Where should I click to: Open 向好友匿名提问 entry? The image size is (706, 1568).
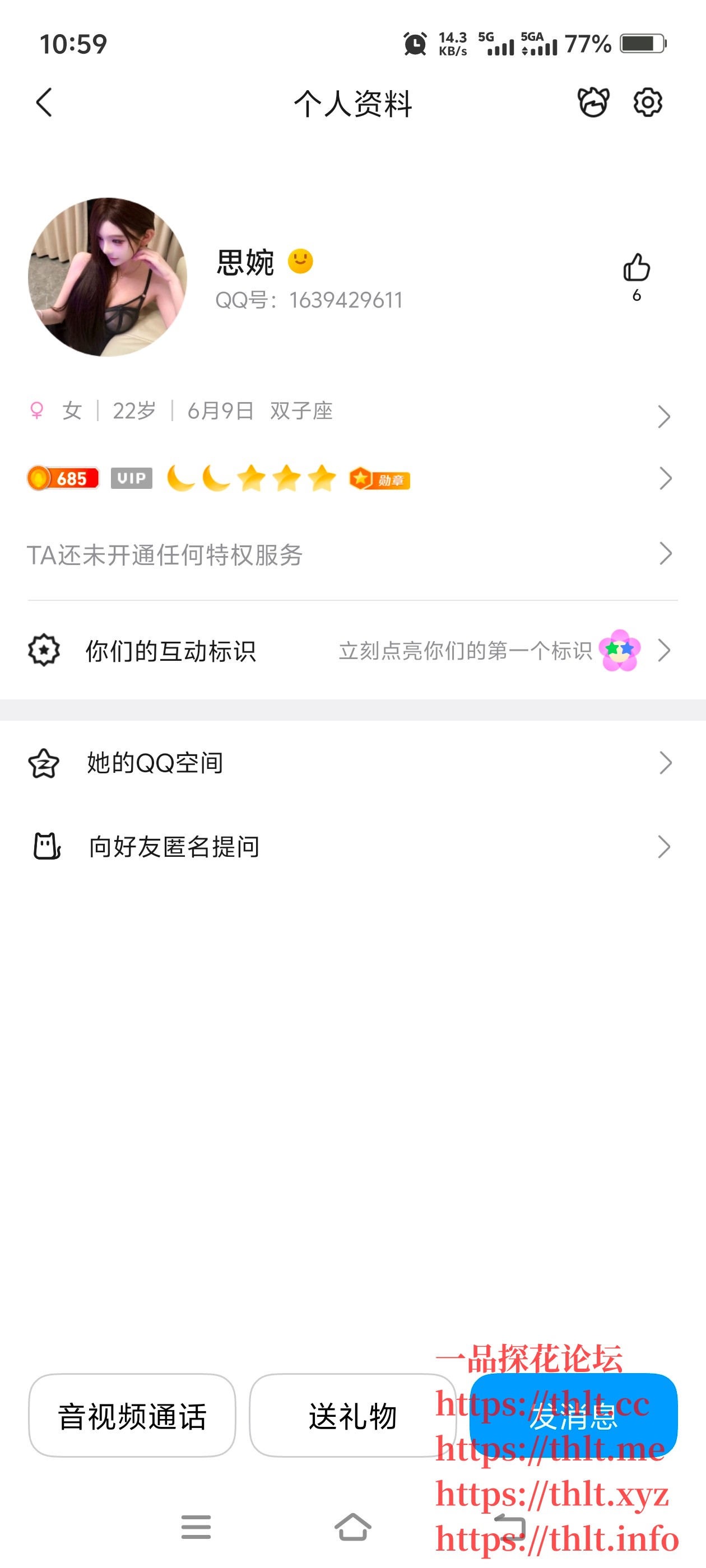point(173,846)
